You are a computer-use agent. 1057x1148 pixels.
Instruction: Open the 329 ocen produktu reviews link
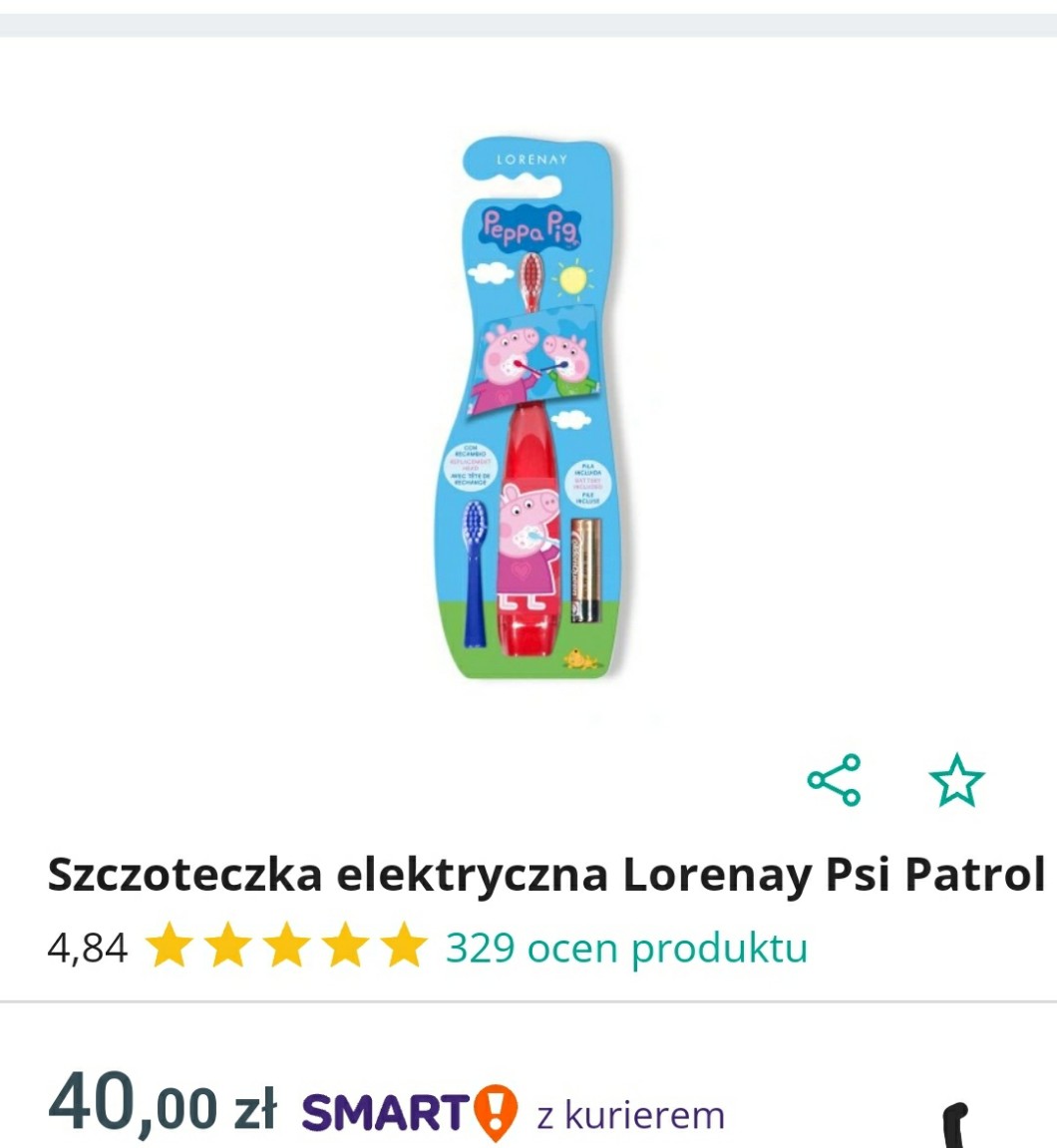point(626,948)
